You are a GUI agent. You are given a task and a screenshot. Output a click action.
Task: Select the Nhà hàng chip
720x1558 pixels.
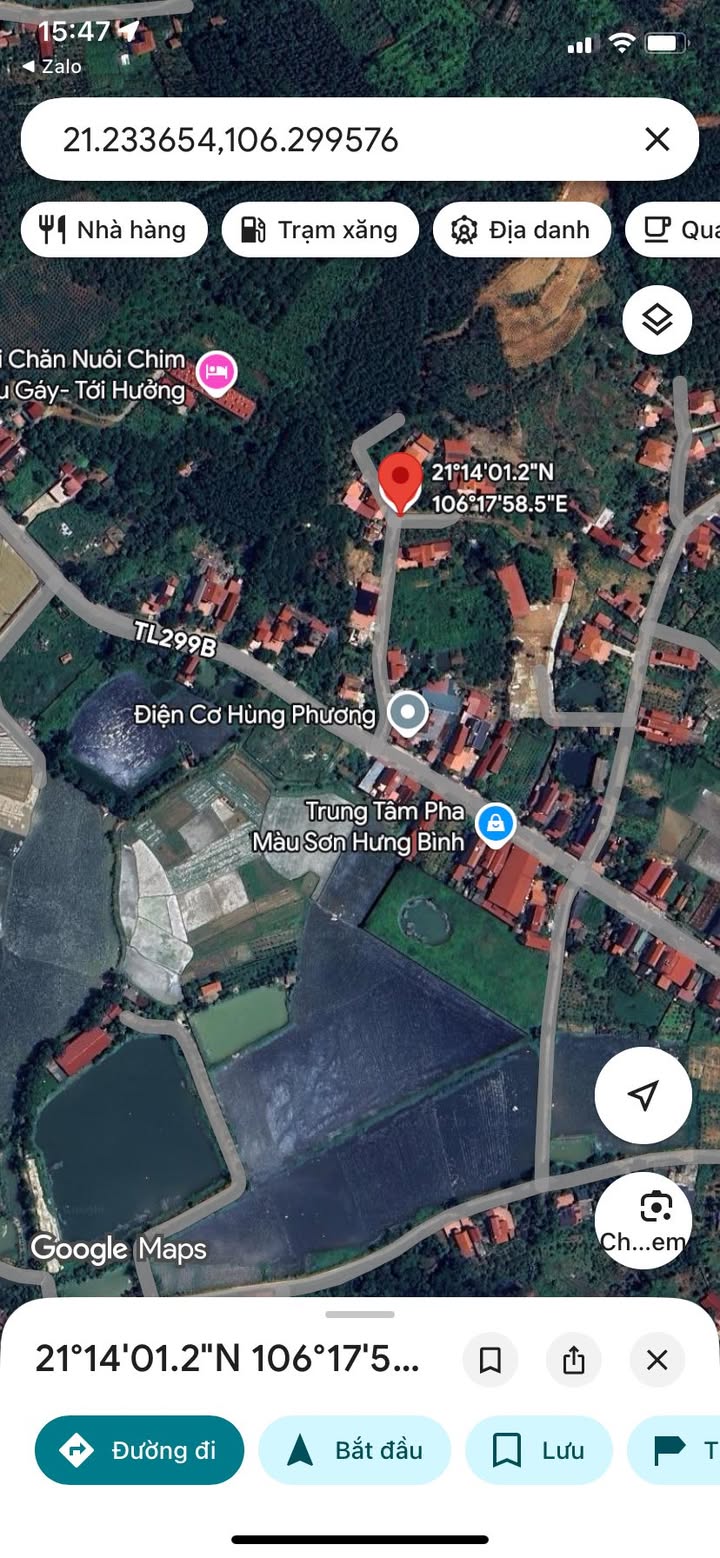pos(114,230)
